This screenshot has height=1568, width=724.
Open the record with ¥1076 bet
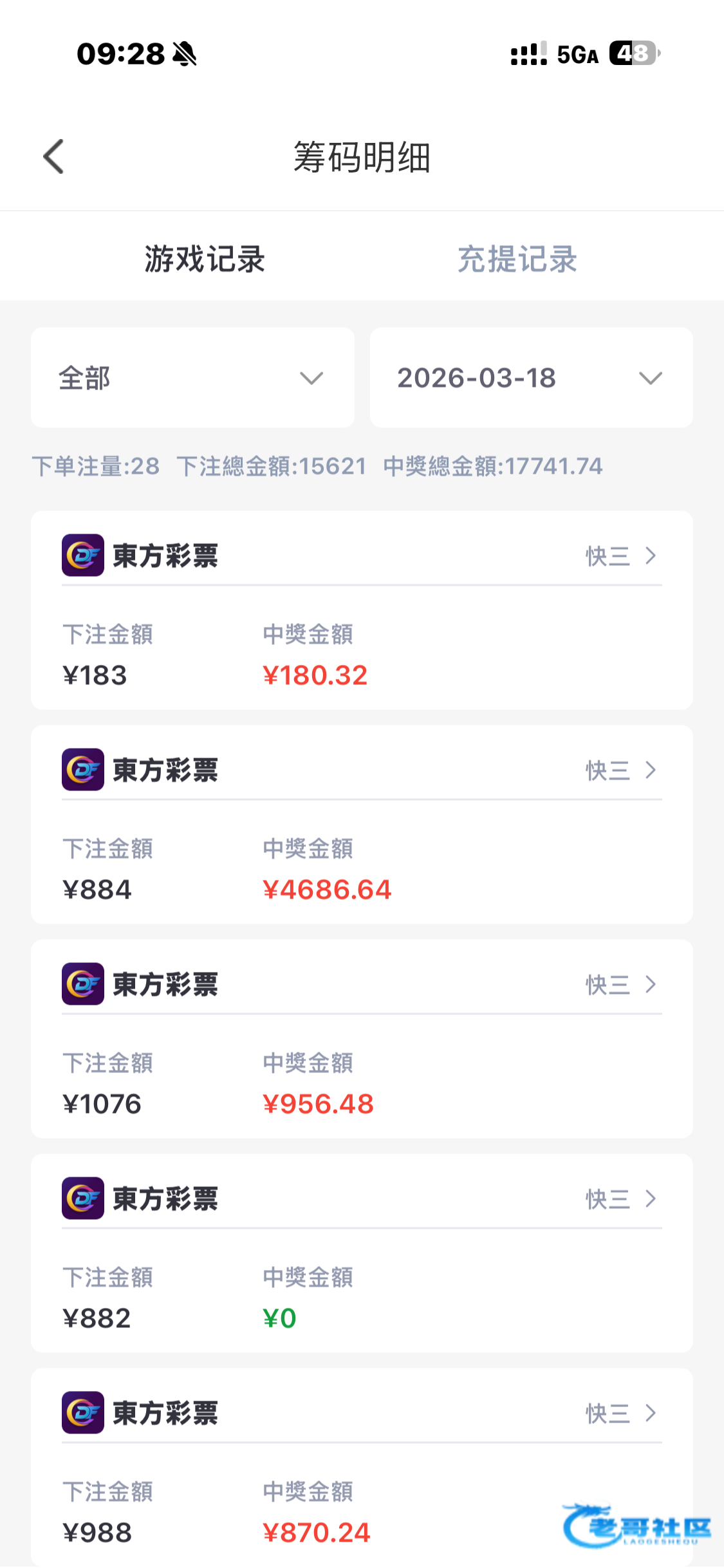click(x=362, y=1039)
